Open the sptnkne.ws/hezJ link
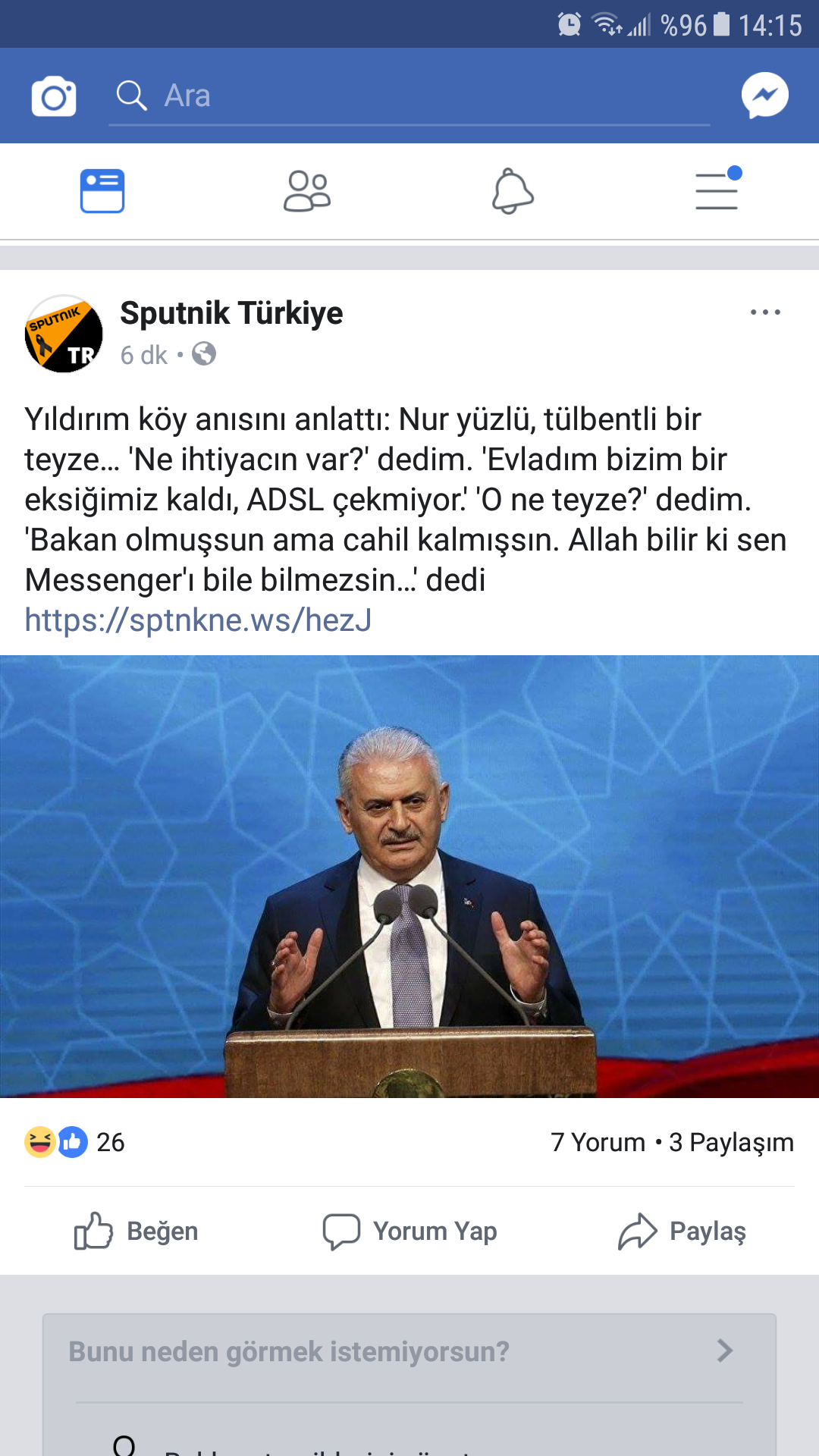819x1456 pixels. [198, 620]
